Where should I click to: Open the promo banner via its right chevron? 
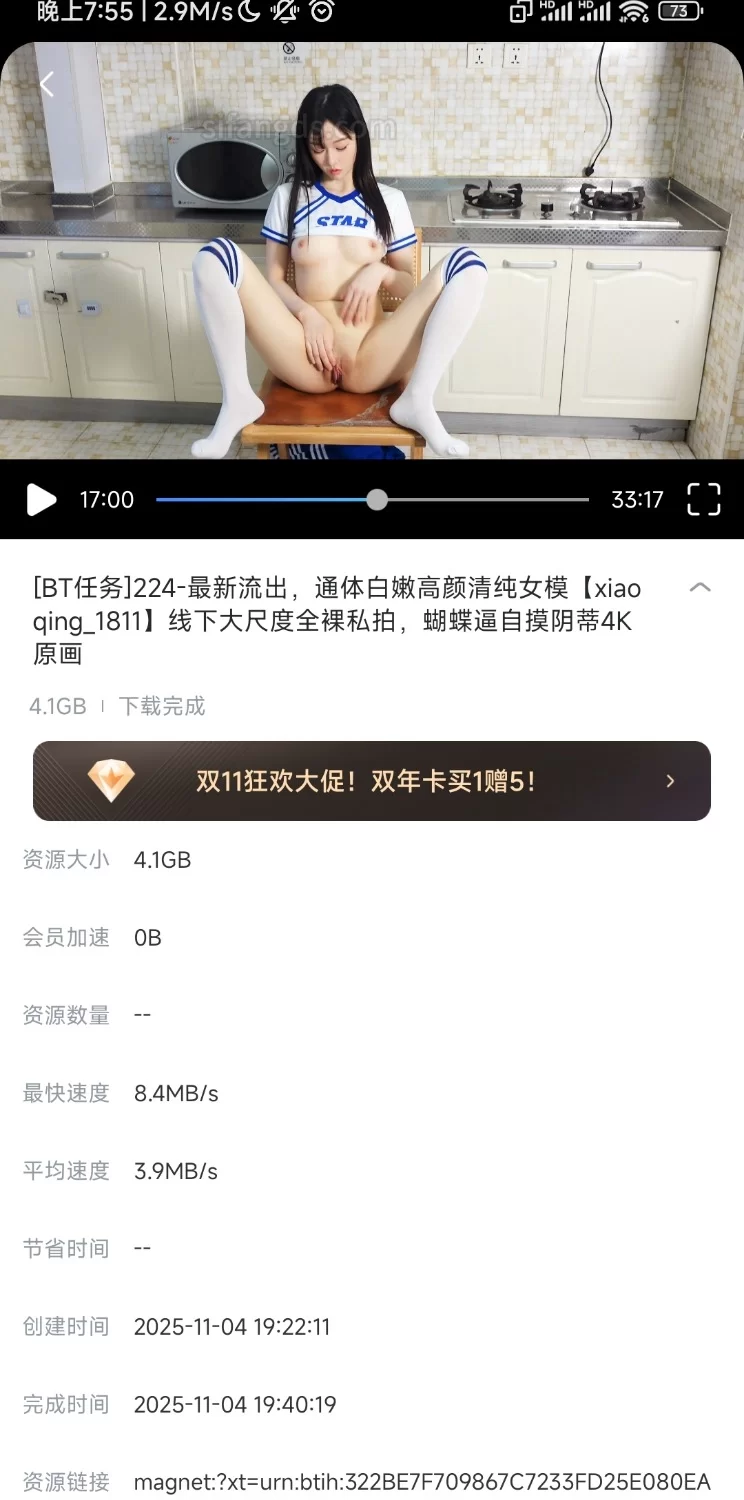tap(670, 781)
